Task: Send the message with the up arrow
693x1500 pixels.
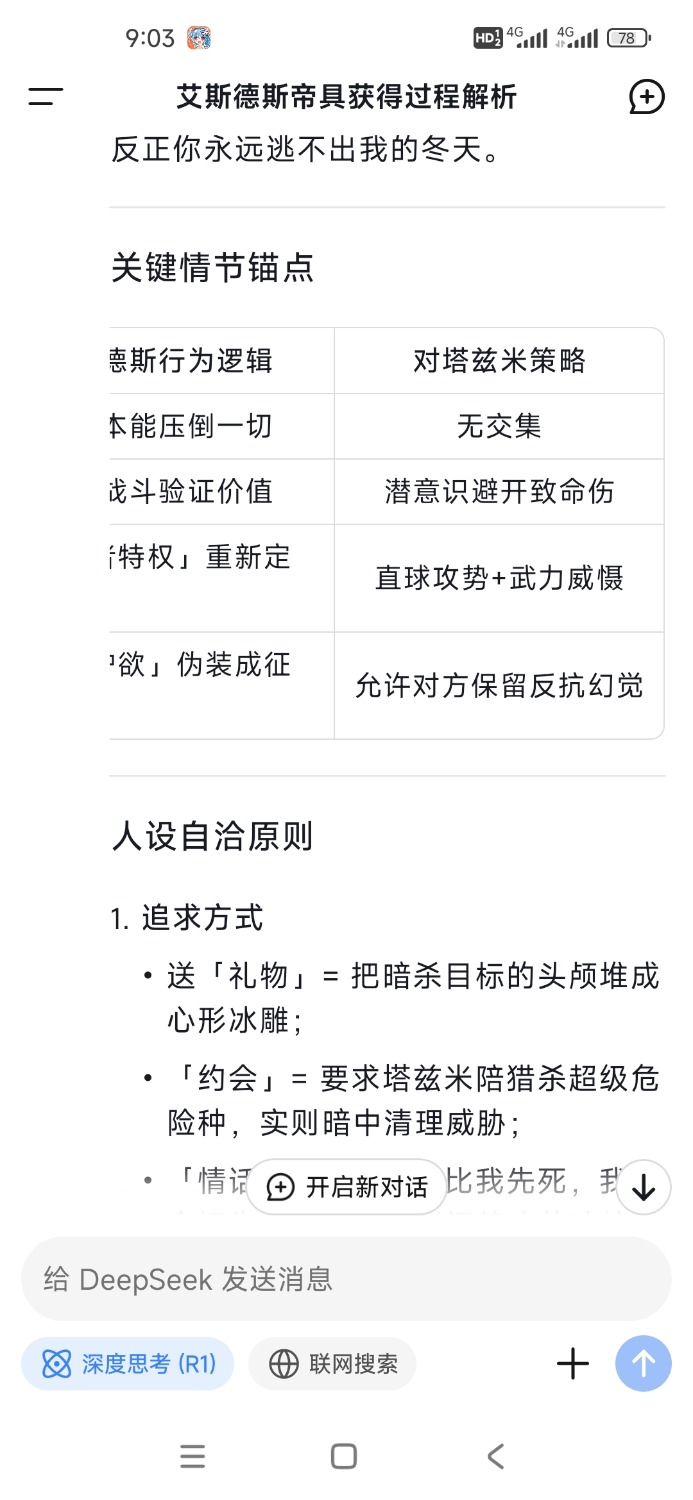Action: point(643,1364)
